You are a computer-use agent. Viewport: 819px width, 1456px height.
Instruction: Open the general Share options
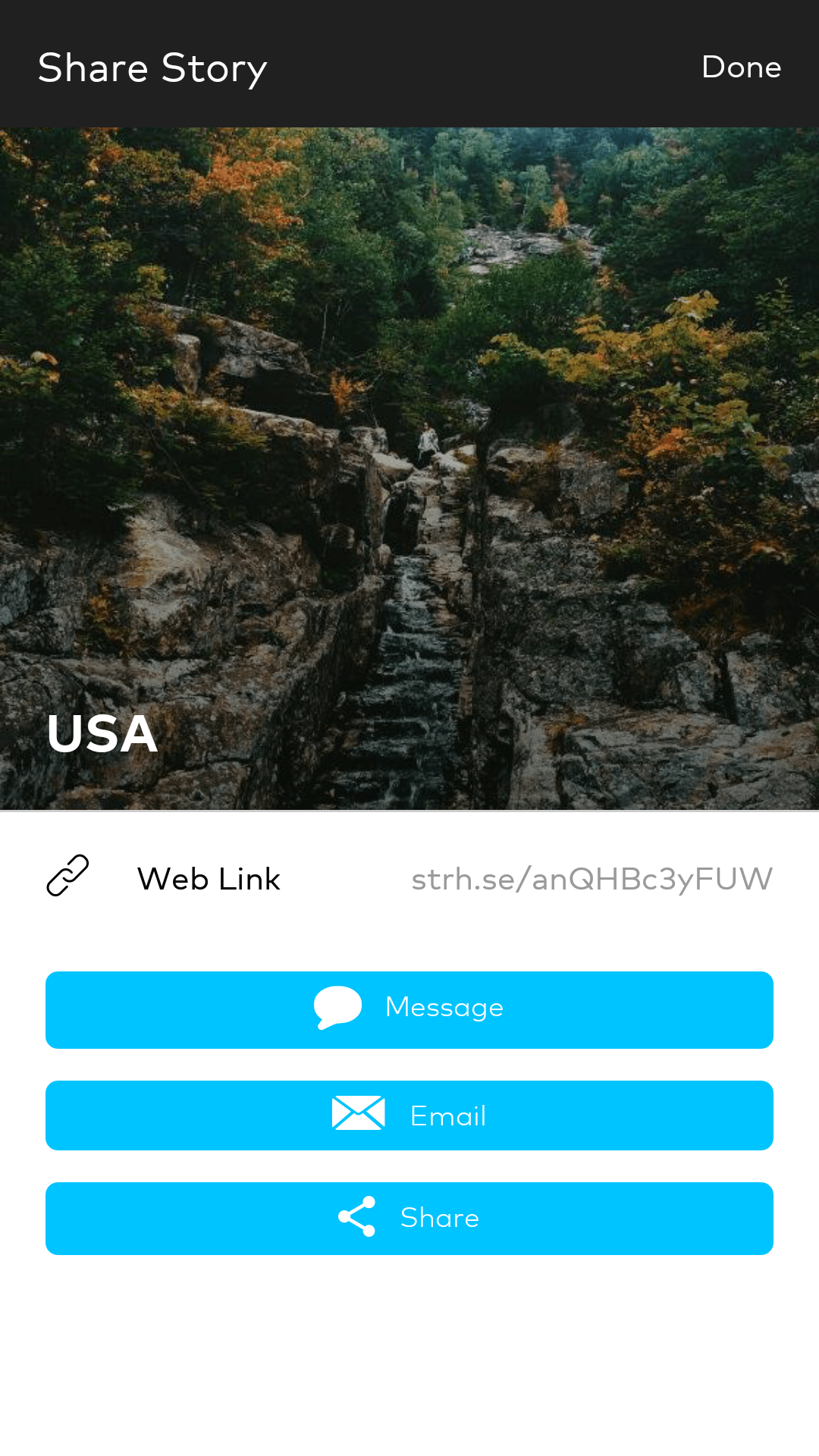click(x=409, y=1218)
